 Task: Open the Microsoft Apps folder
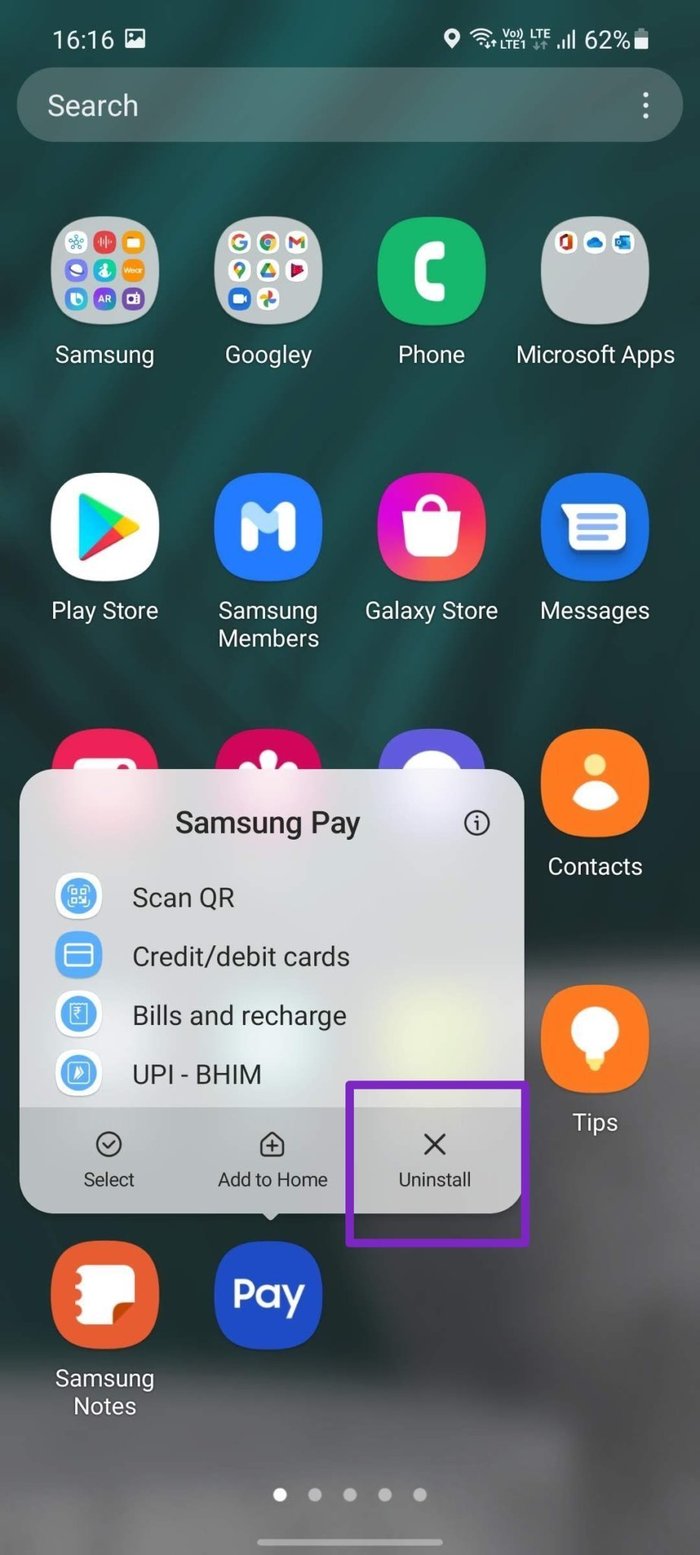pos(595,272)
